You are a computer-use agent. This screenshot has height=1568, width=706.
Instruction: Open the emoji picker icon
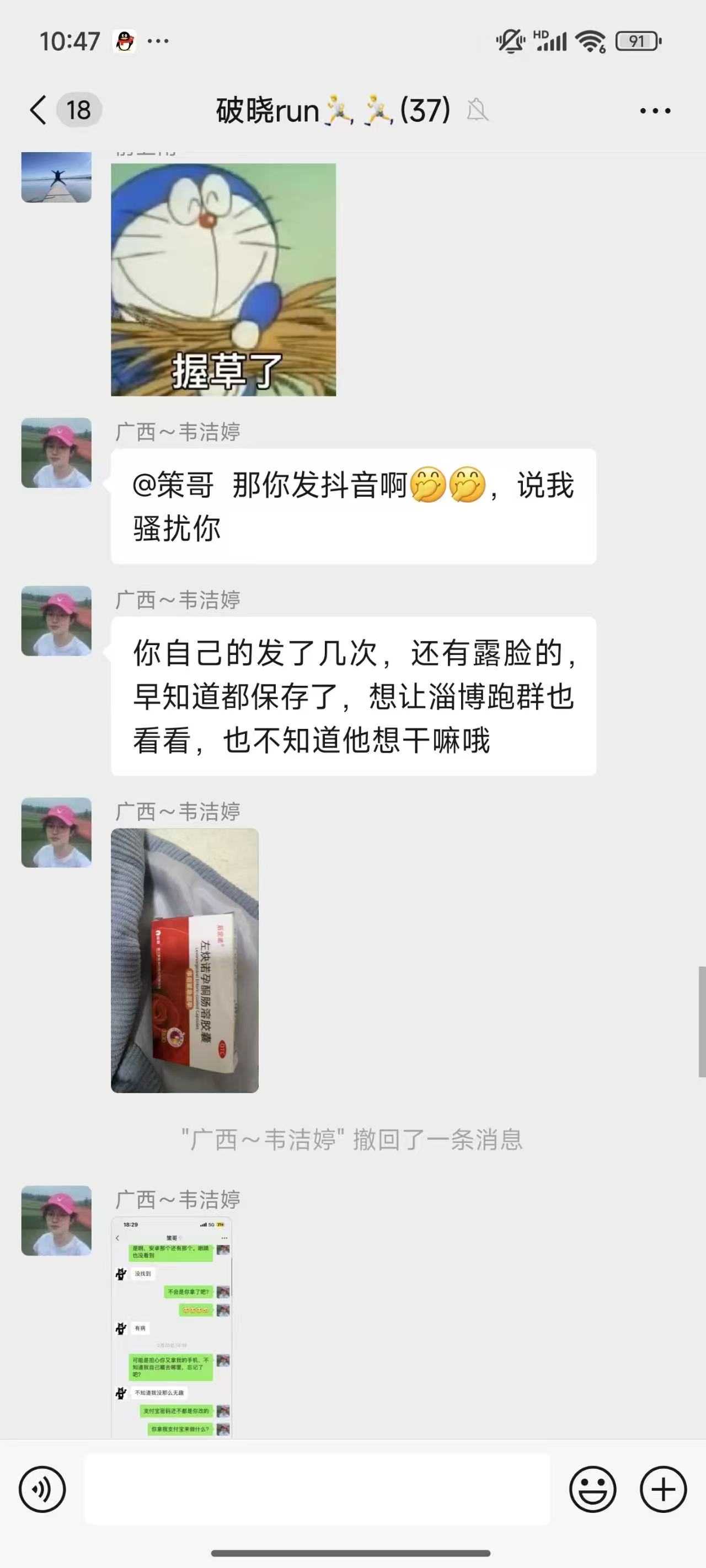[x=595, y=1488]
